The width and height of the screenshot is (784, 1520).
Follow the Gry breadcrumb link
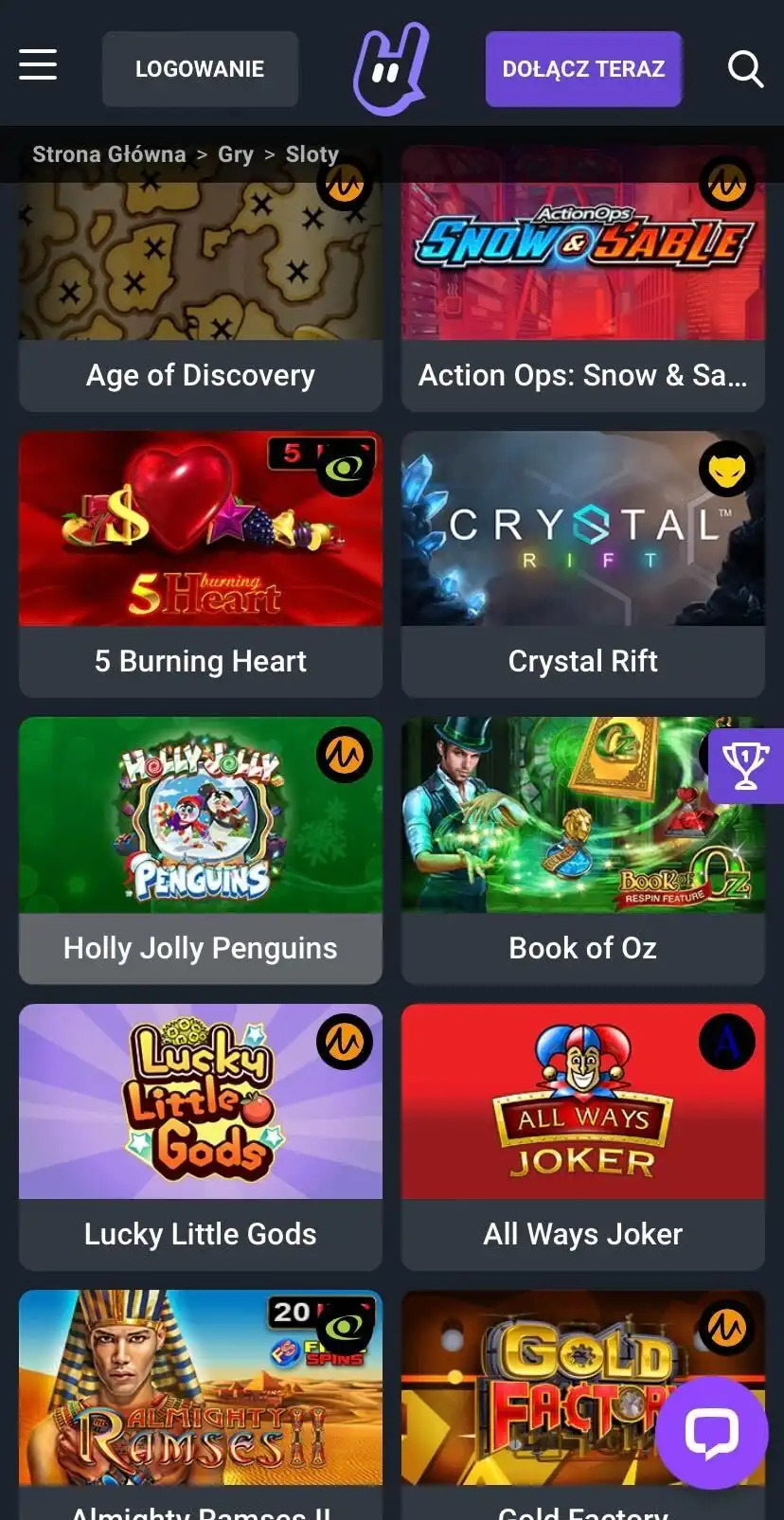point(235,154)
